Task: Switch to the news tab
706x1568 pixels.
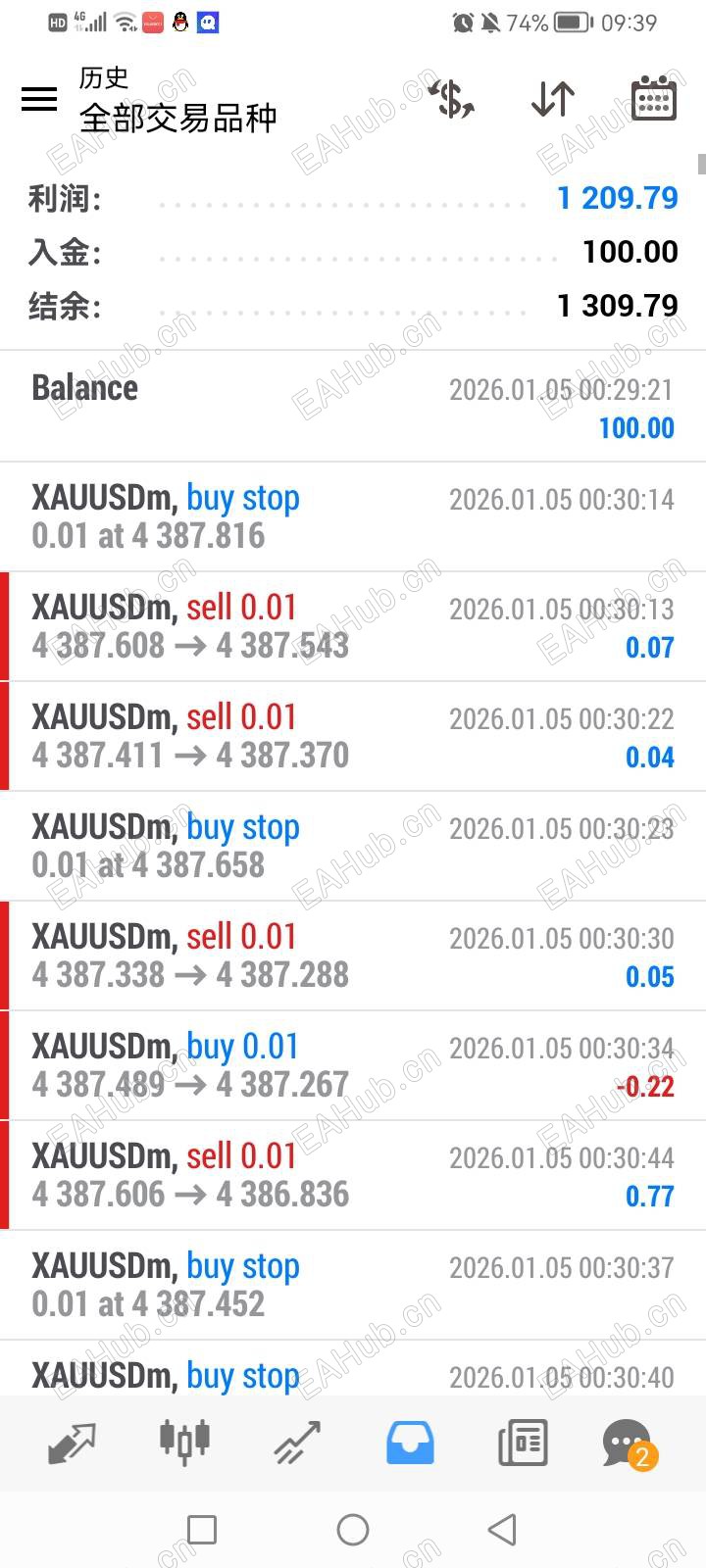Action: tap(523, 1443)
